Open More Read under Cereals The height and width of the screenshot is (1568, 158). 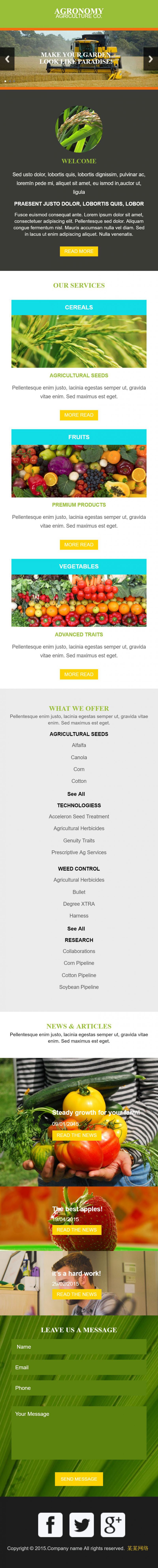click(x=79, y=415)
